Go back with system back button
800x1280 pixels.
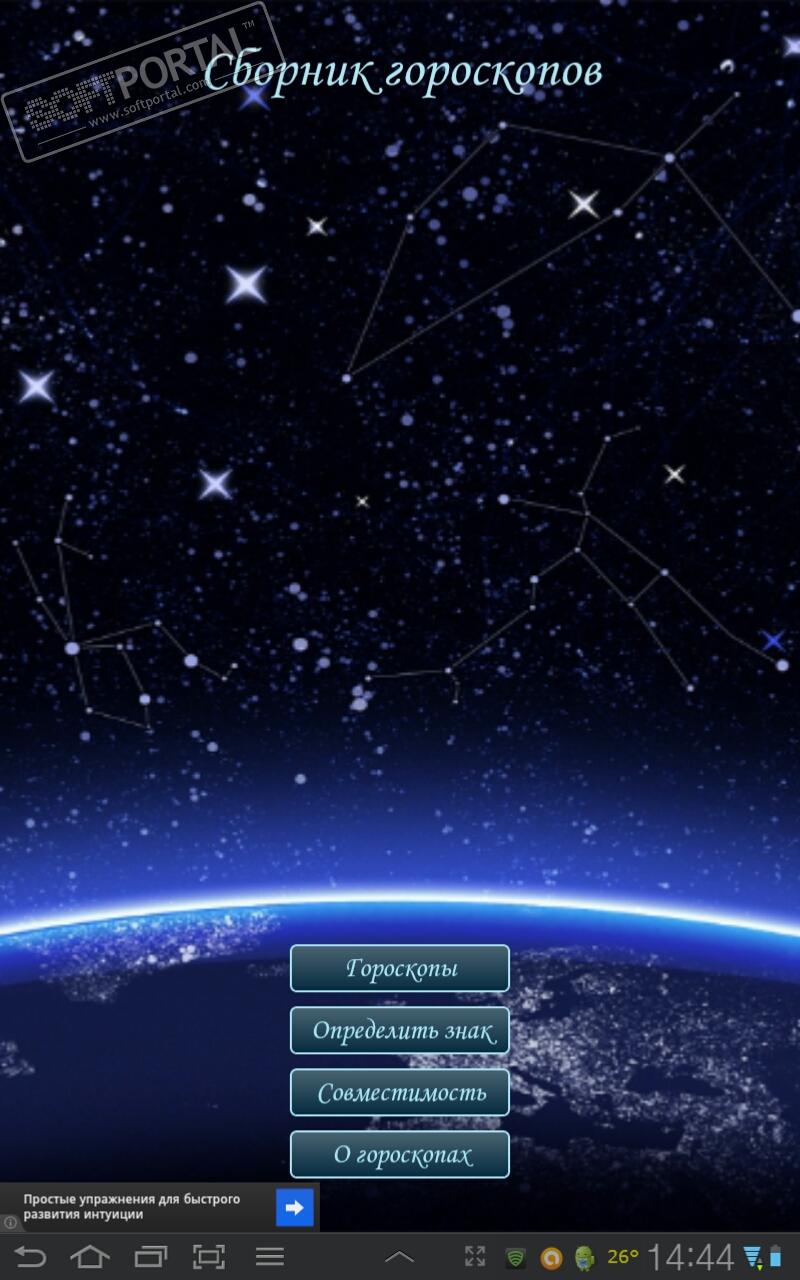(30, 1256)
